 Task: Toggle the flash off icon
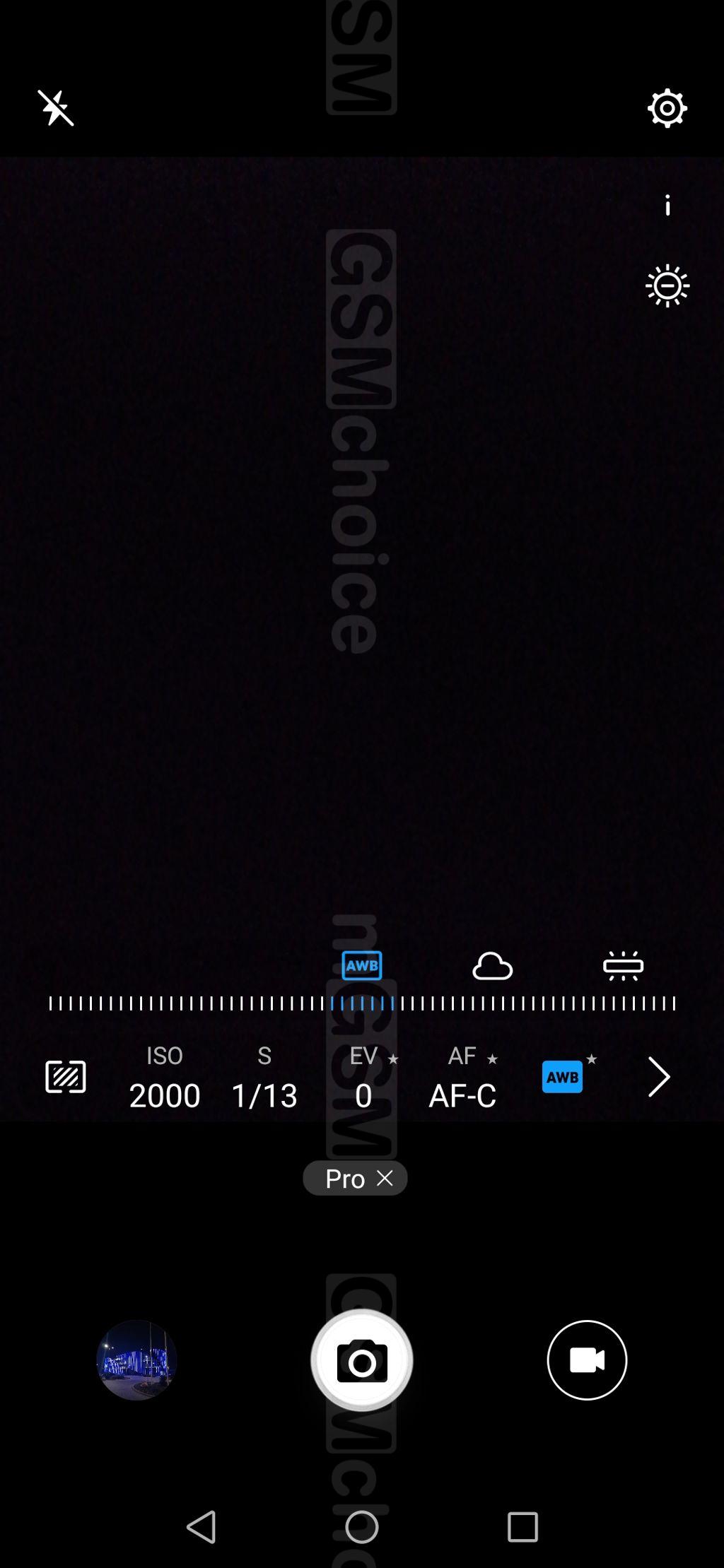[x=56, y=108]
